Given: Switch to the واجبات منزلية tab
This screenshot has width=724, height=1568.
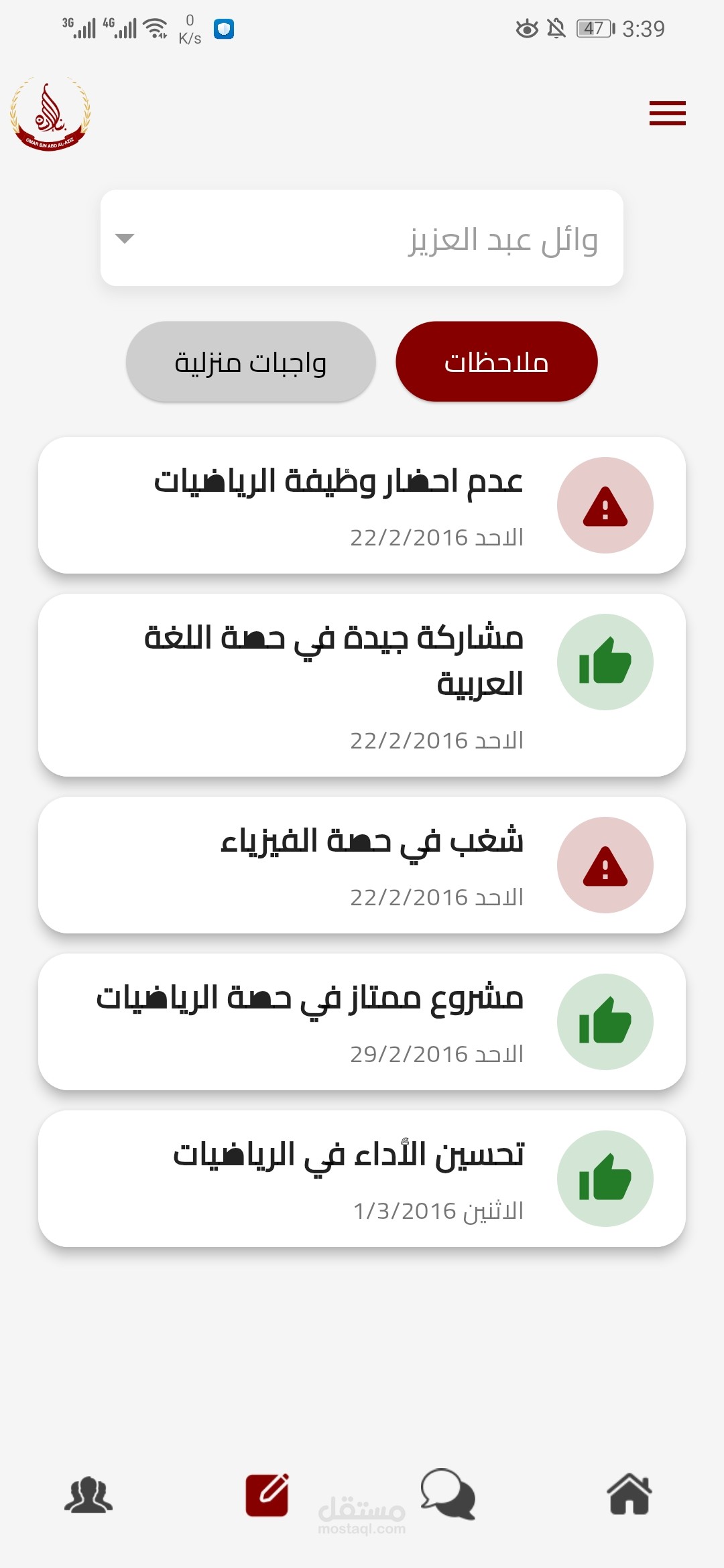Looking at the screenshot, I should coord(251,362).
